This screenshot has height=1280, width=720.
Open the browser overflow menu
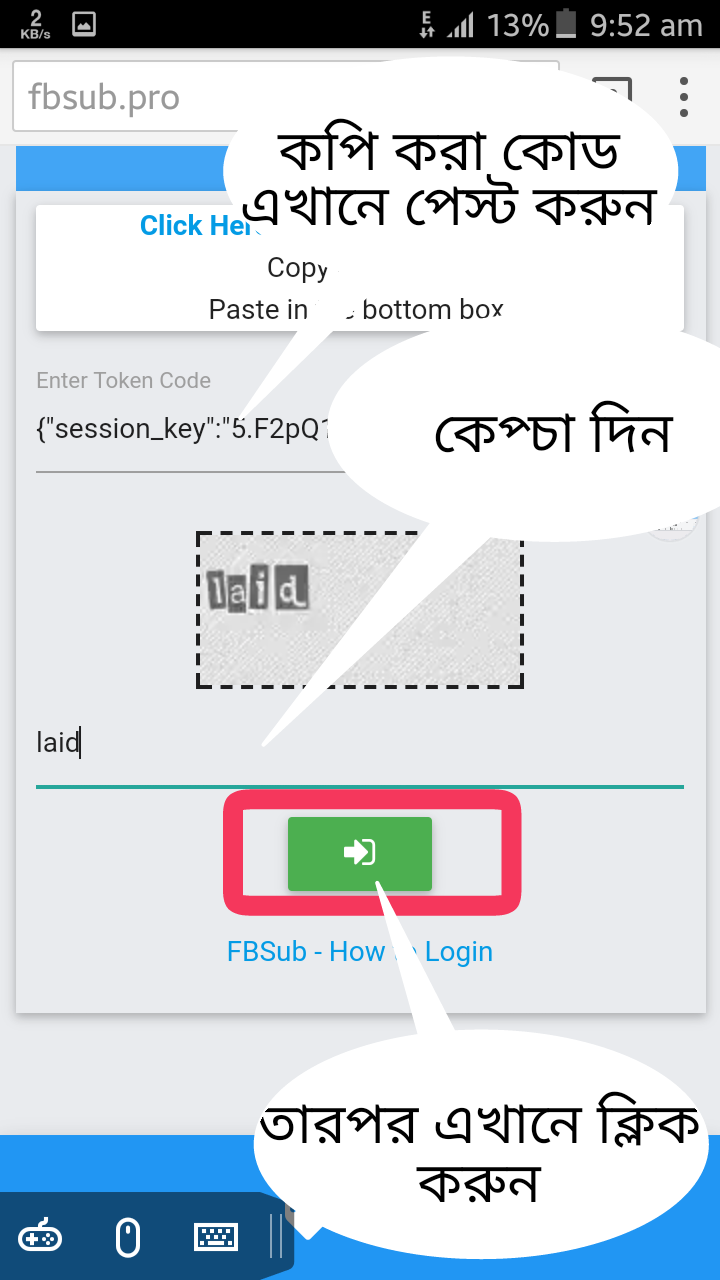pyautogui.click(x=684, y=98)
